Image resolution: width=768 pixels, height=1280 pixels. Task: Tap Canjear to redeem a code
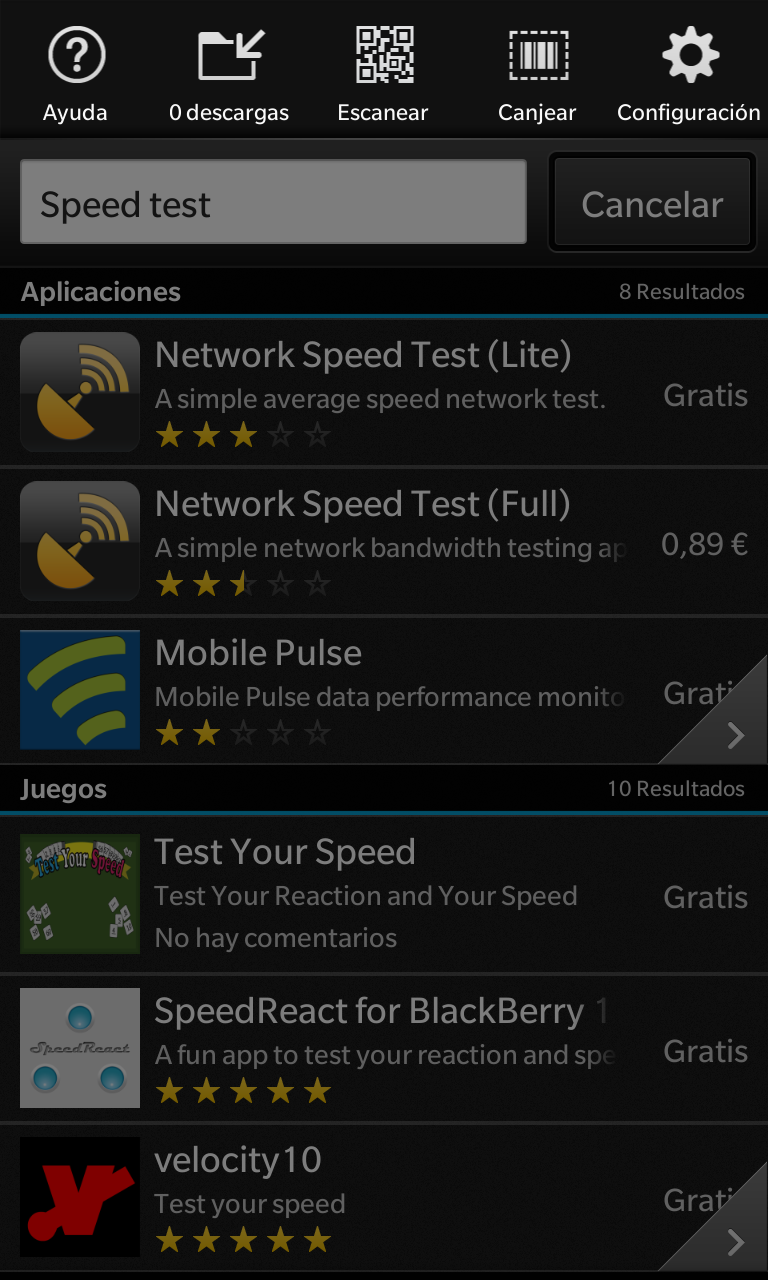coord(537,73)
